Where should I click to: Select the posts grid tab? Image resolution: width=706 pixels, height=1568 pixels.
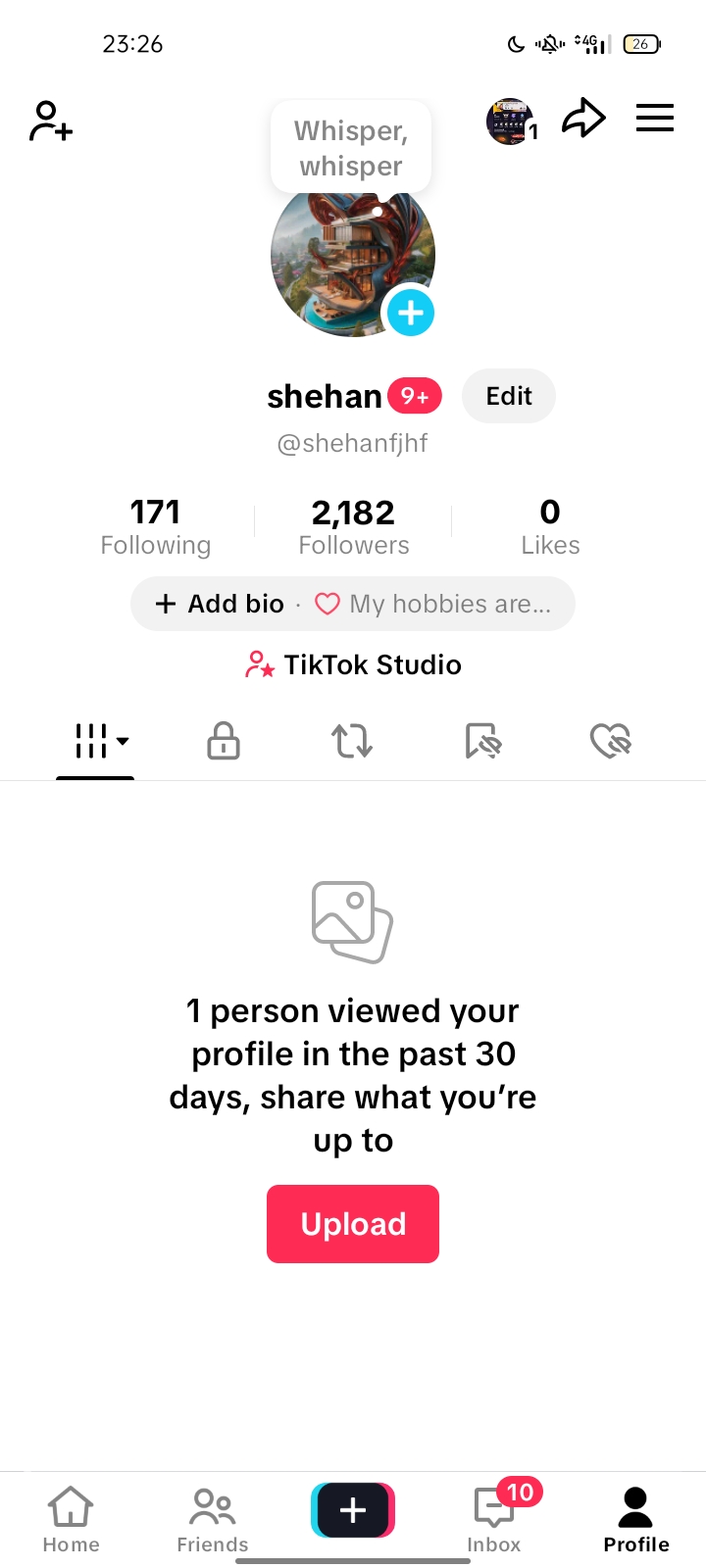95,741
